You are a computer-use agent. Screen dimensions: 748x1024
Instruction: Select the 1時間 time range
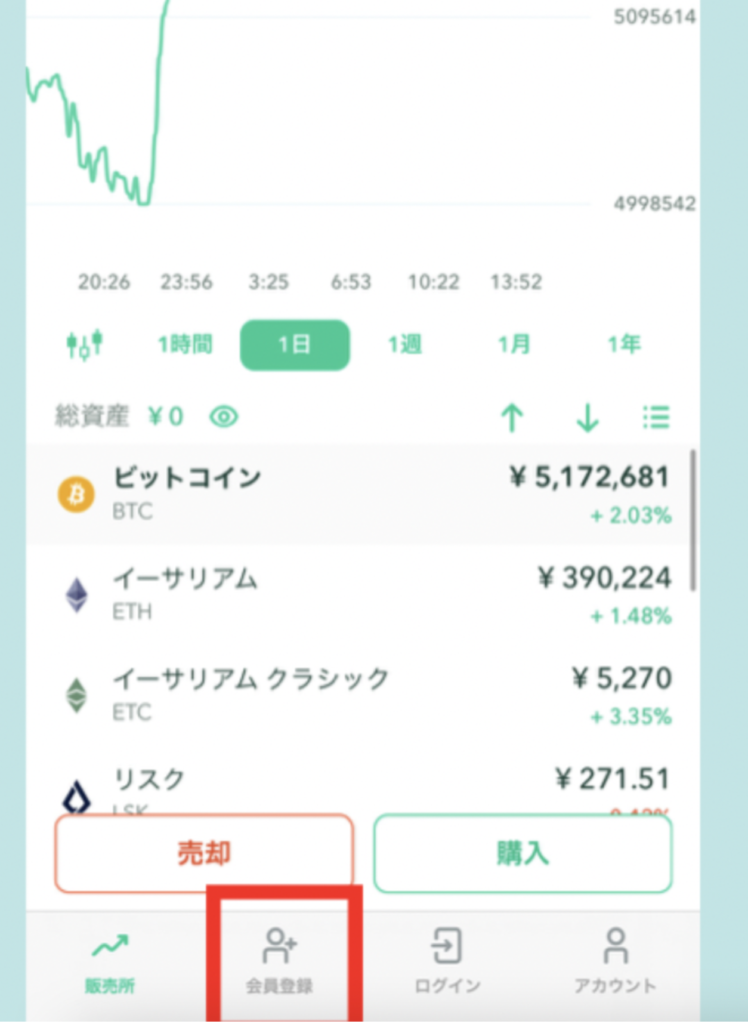(185, 345)
